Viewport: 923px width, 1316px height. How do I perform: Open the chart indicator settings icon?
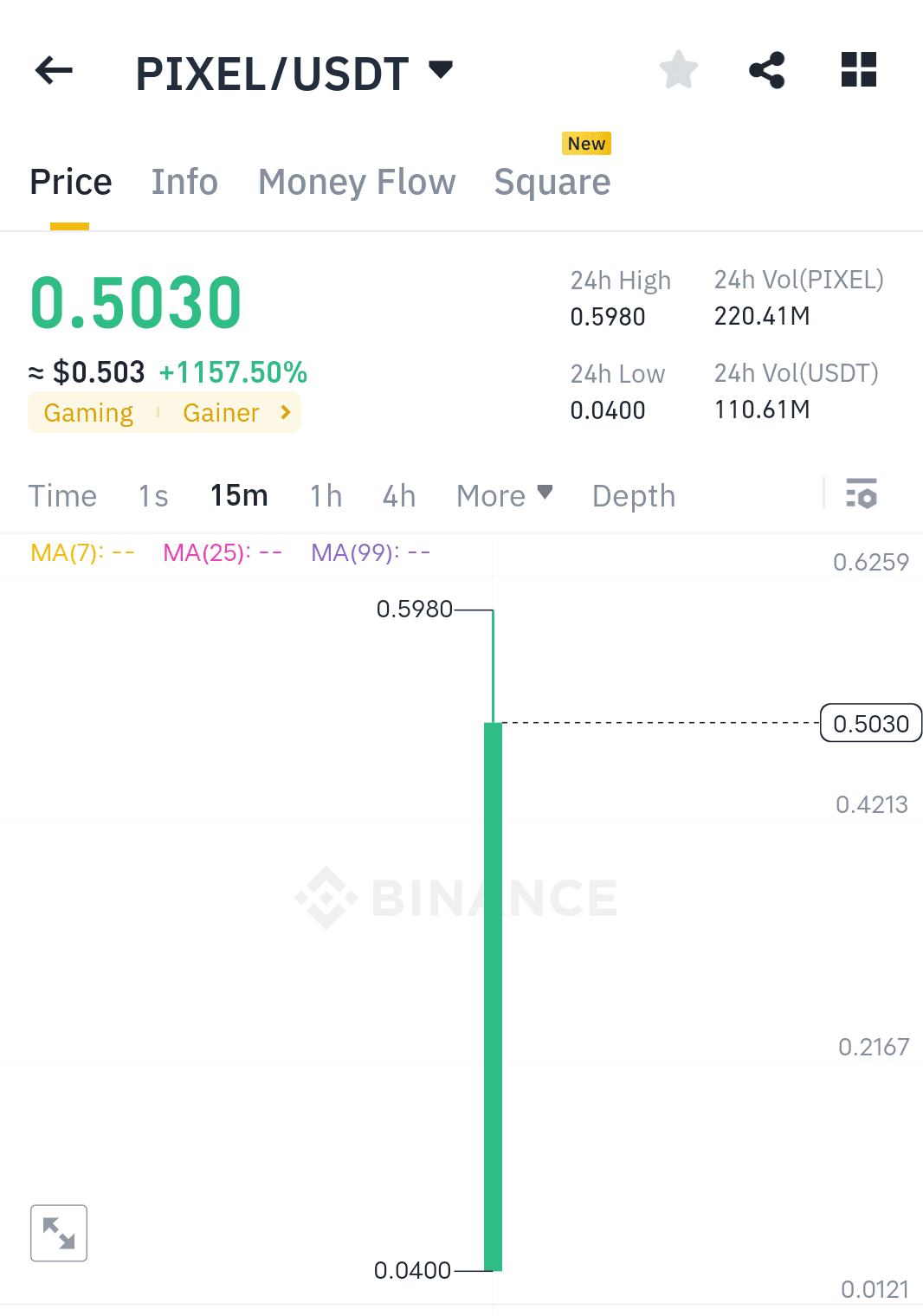(x=860, y=494)
